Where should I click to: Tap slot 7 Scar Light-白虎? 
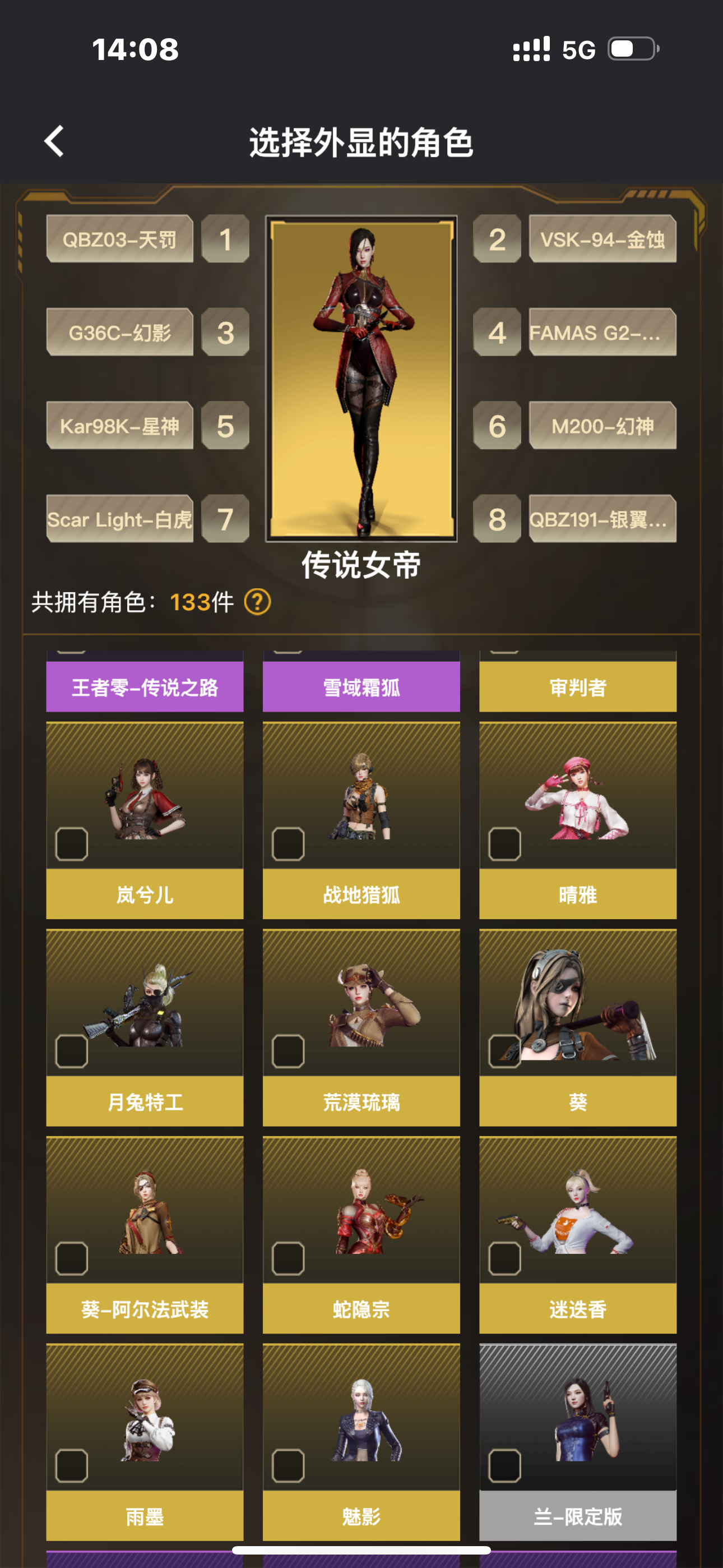120,519
